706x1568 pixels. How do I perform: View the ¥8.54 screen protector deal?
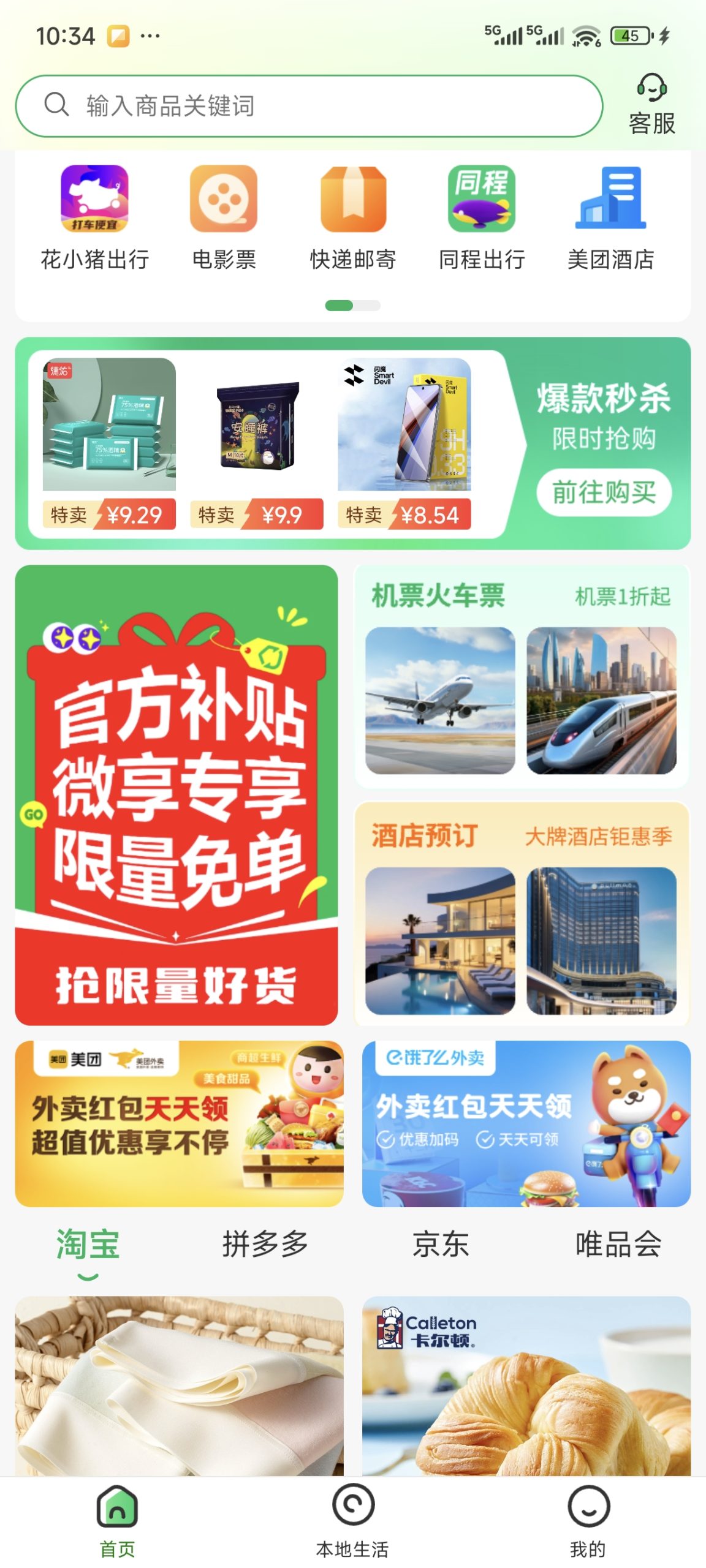[404, 442]
